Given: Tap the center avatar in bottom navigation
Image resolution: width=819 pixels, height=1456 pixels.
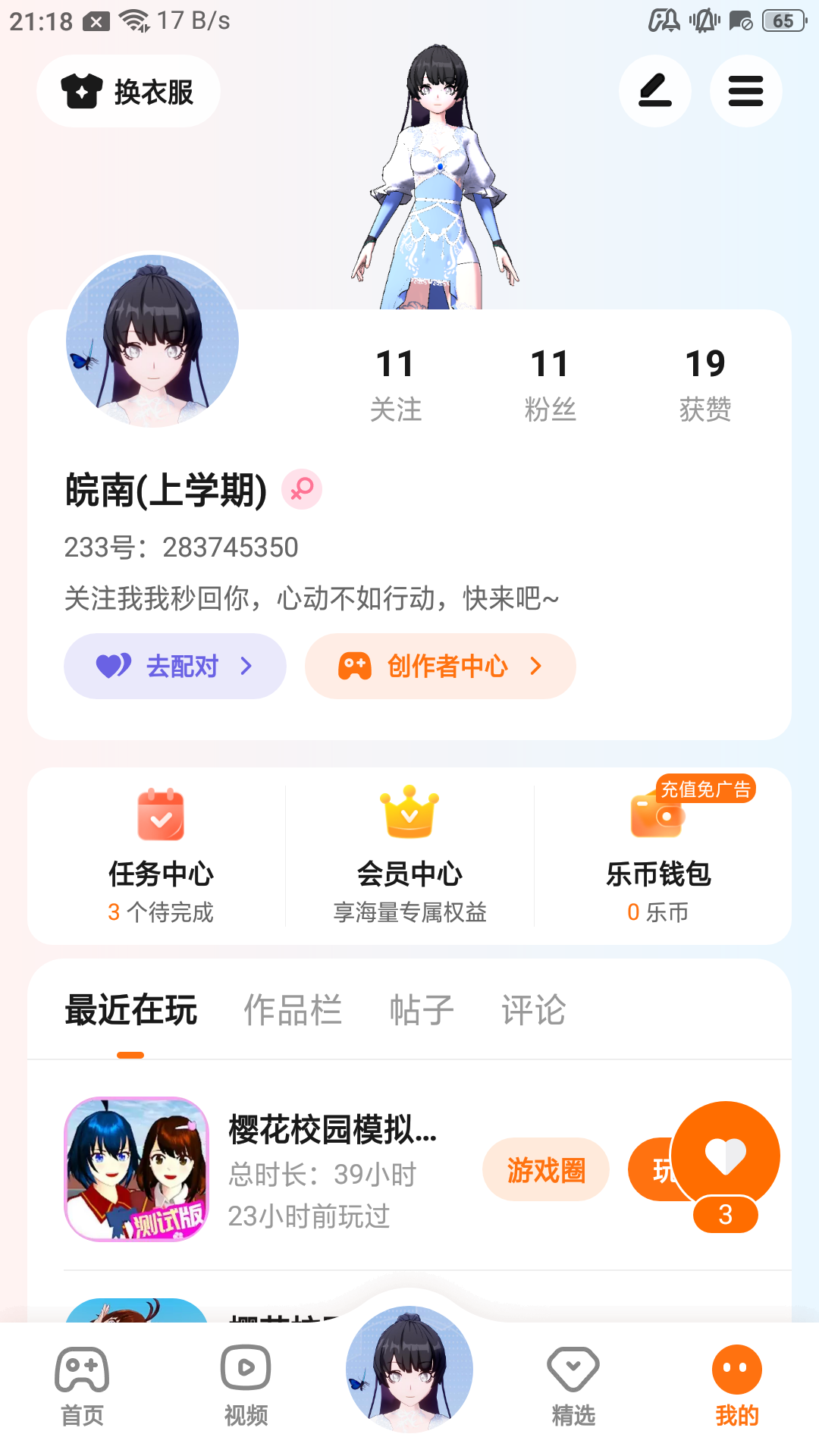Looking at the screenshot, I should tap(409, 1370).
